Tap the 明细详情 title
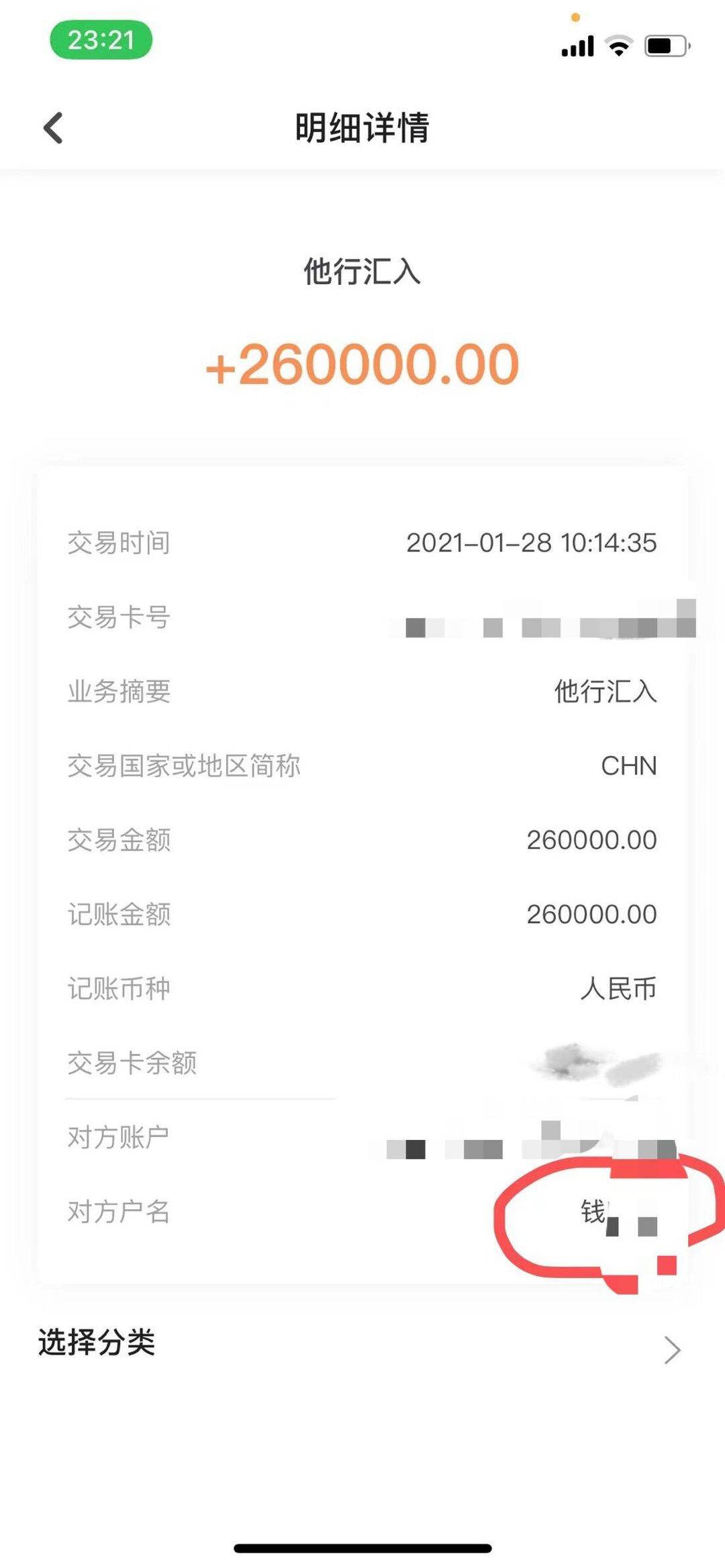The height and width of the screenshot is (1568, 725). tap(362, 128)
